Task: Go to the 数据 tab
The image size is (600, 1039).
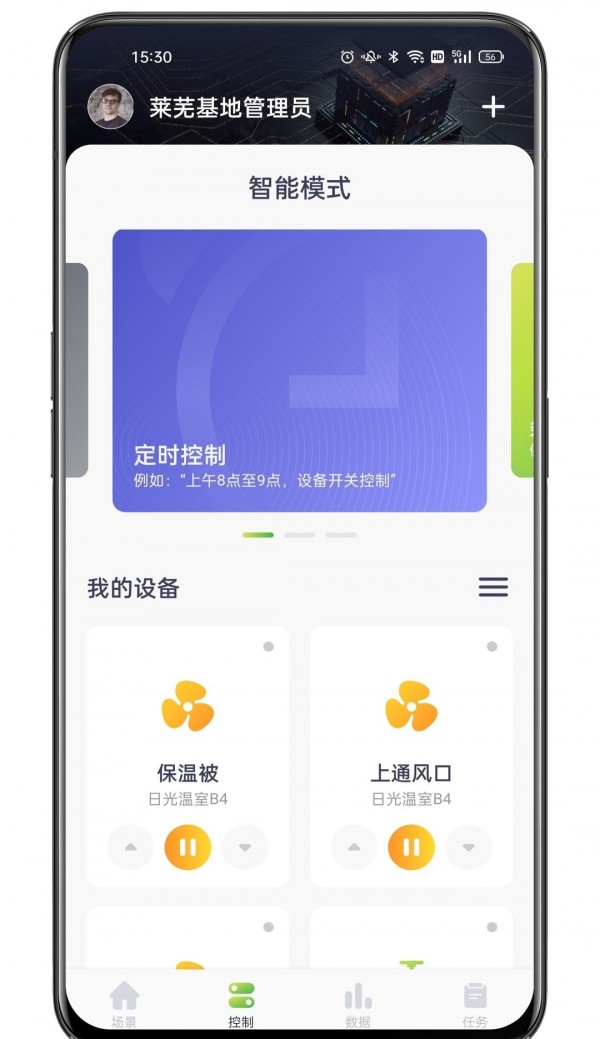Action: tap(358, 1003)
